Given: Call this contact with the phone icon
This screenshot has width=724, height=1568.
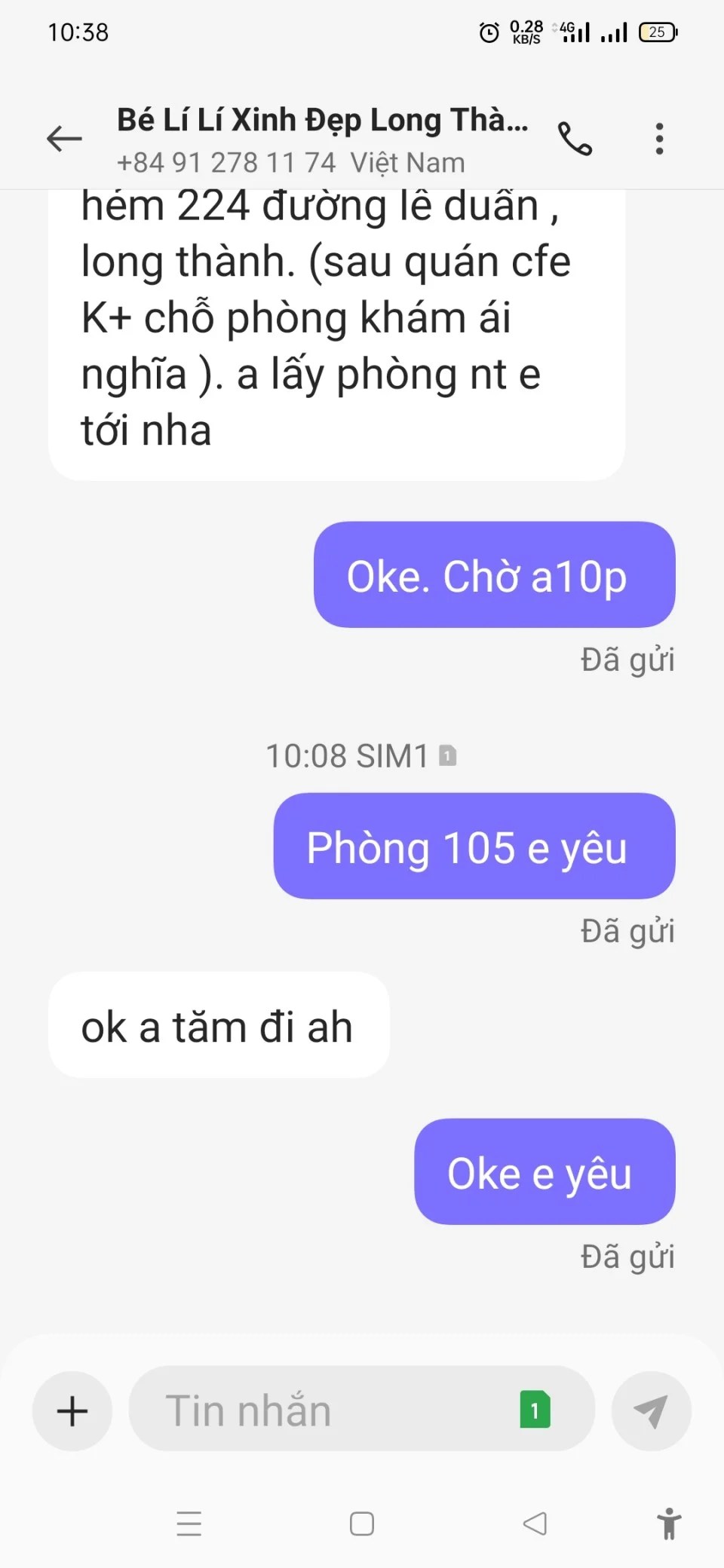Looking at the screenshot, I should click(x=575, y=139).
